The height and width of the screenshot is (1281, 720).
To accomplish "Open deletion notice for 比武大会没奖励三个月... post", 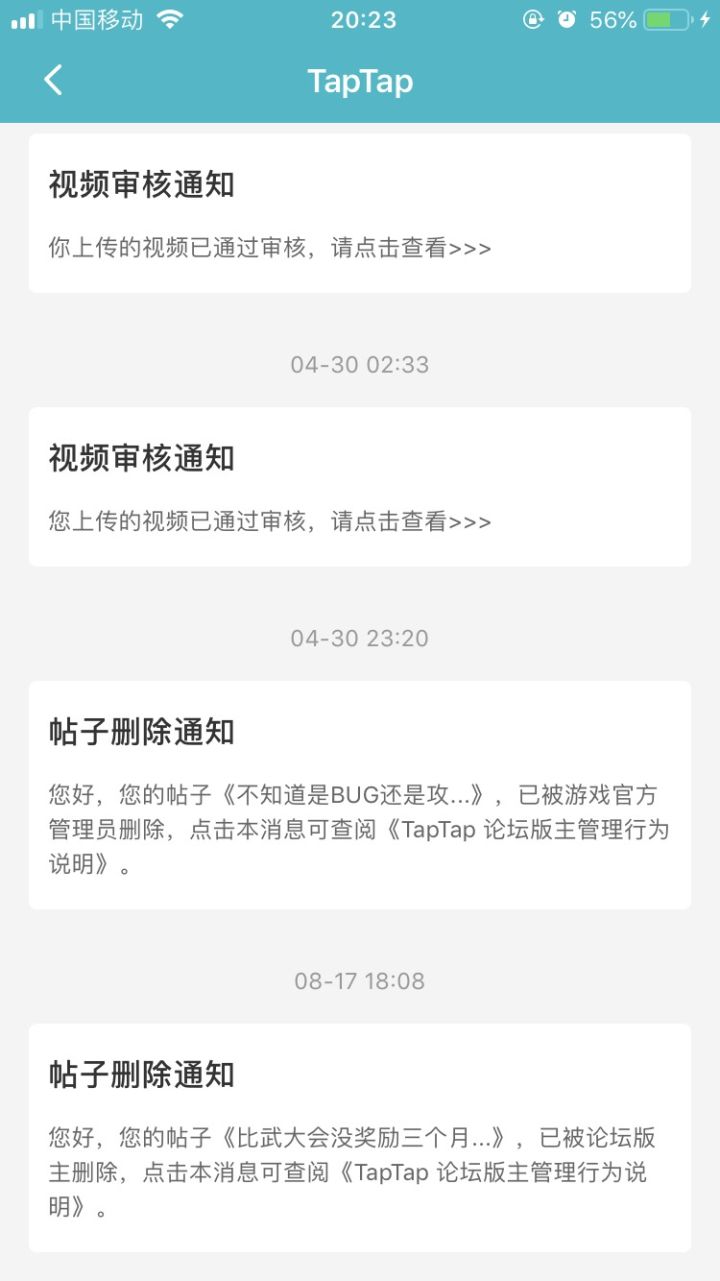I will click(x=359, y=1138).
